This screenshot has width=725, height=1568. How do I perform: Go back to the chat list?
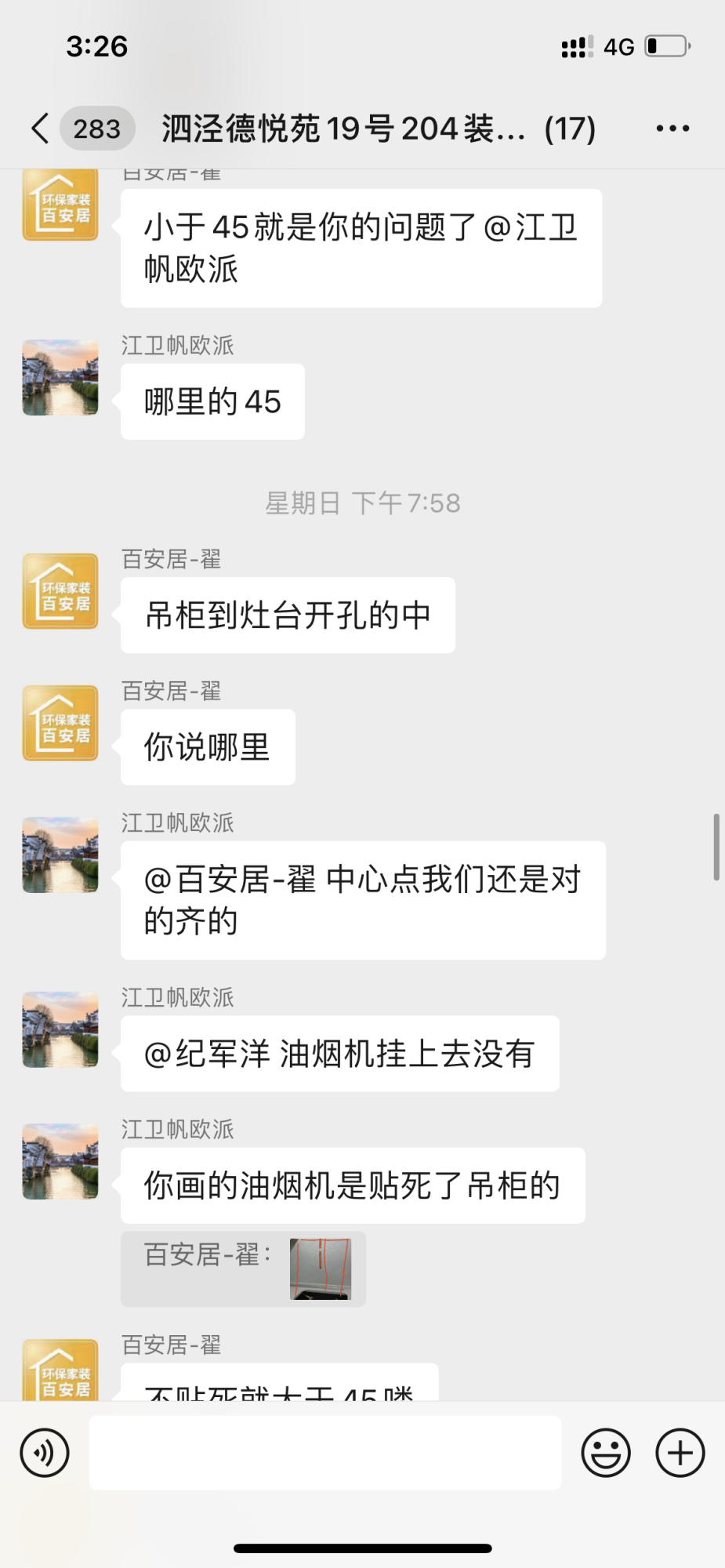41,129
